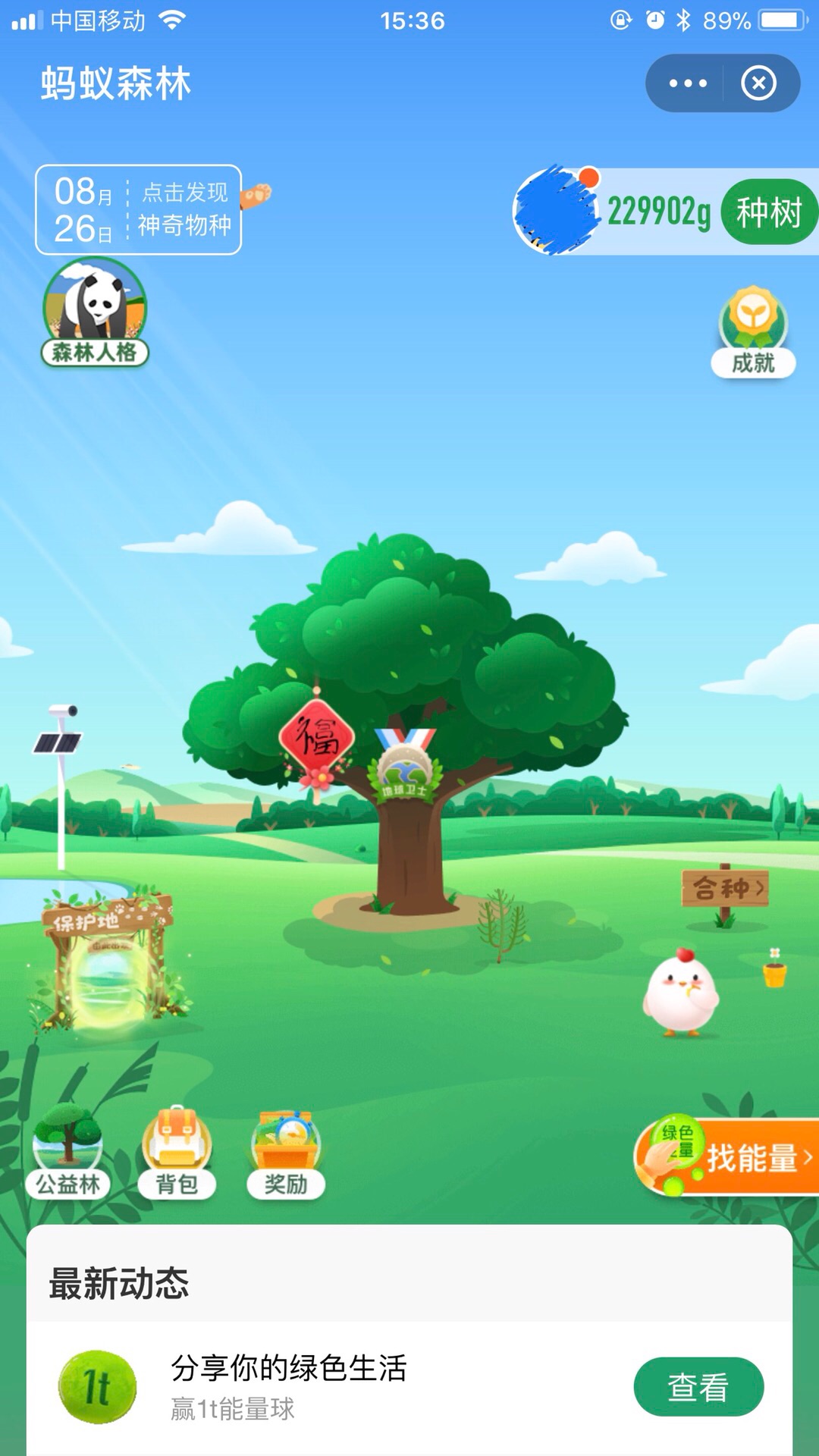The height and width of the screenshot is (1456, 819).
Task: Tap 查看 for 分享你的绿色生活
Action: coord(698,1386)
